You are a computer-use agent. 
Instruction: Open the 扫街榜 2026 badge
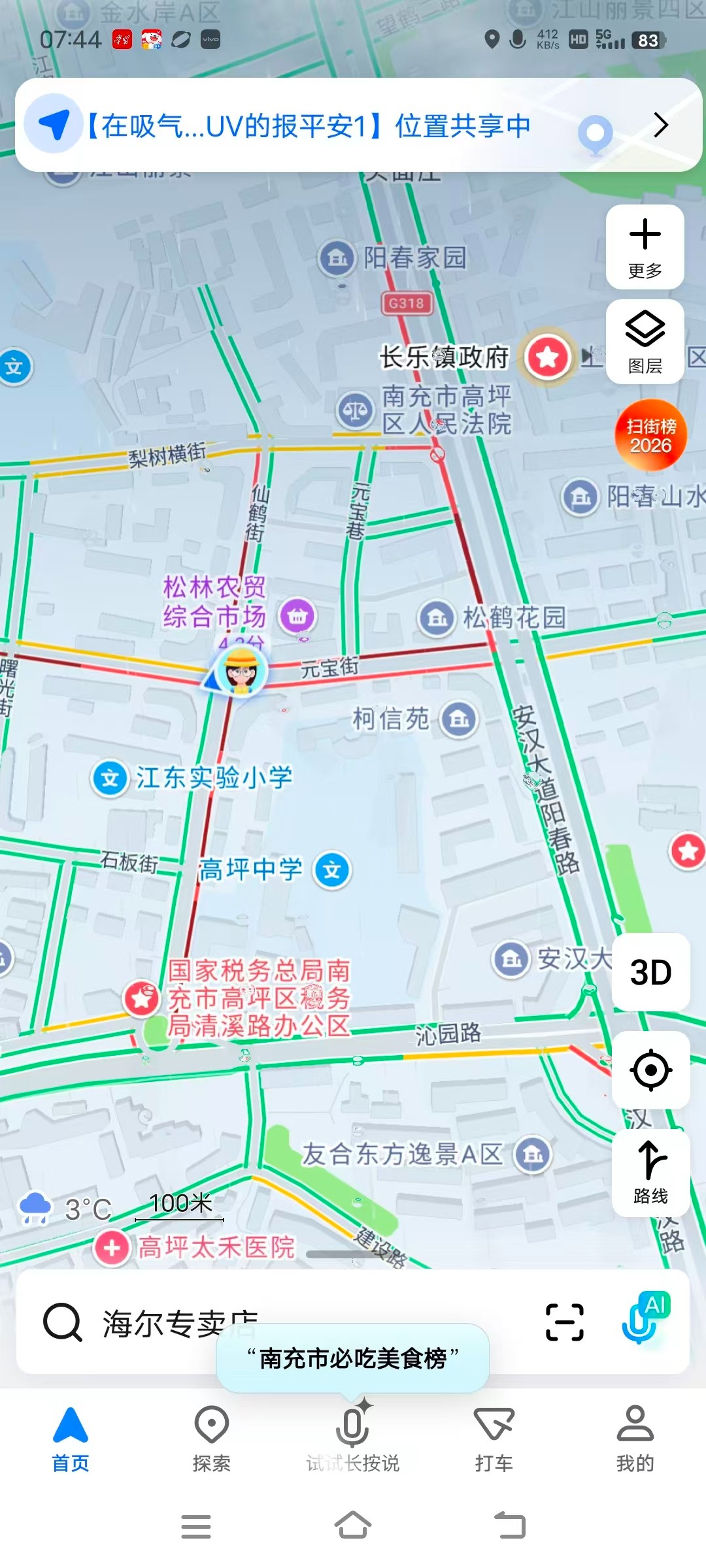(650, 436)
